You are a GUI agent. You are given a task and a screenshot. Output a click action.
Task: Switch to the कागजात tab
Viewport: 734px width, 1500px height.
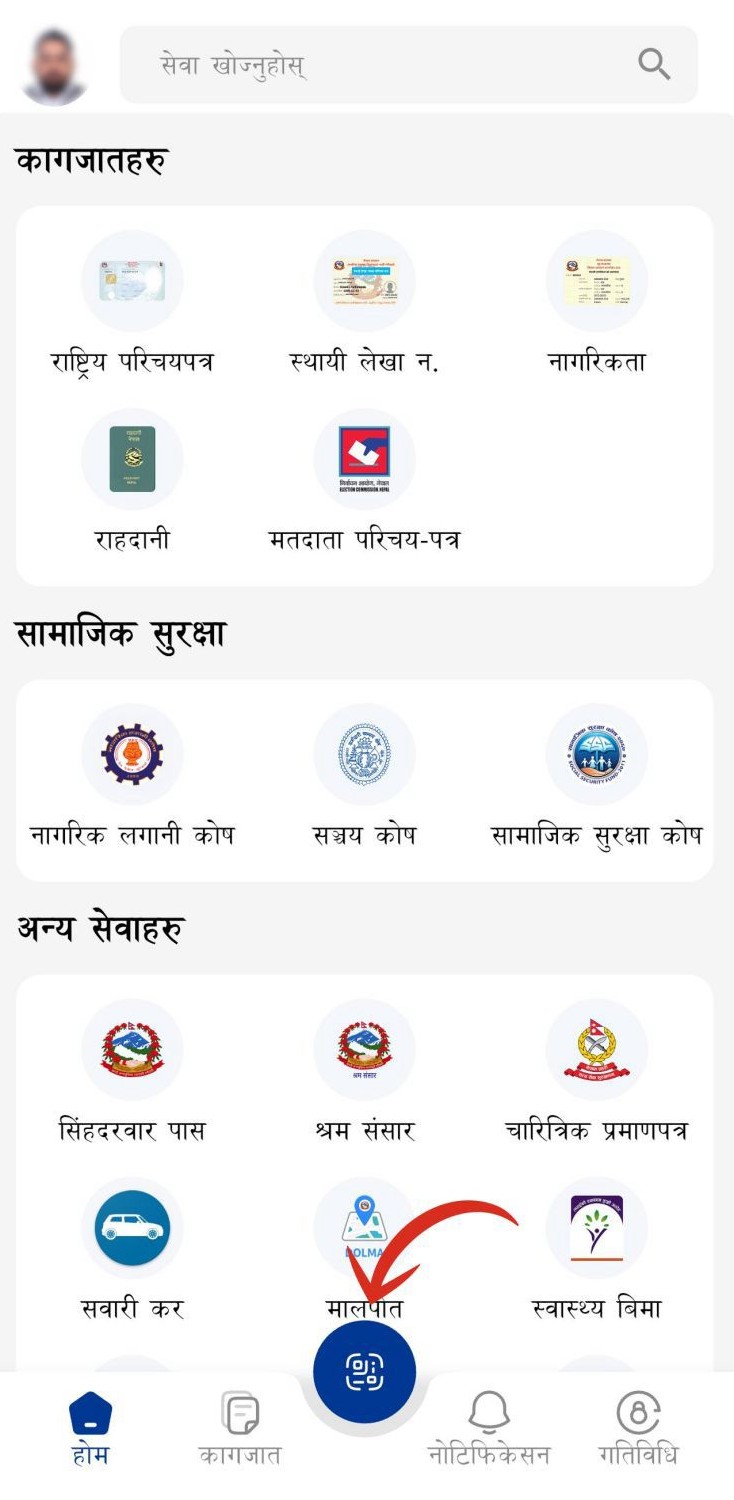pos(240,1430)
